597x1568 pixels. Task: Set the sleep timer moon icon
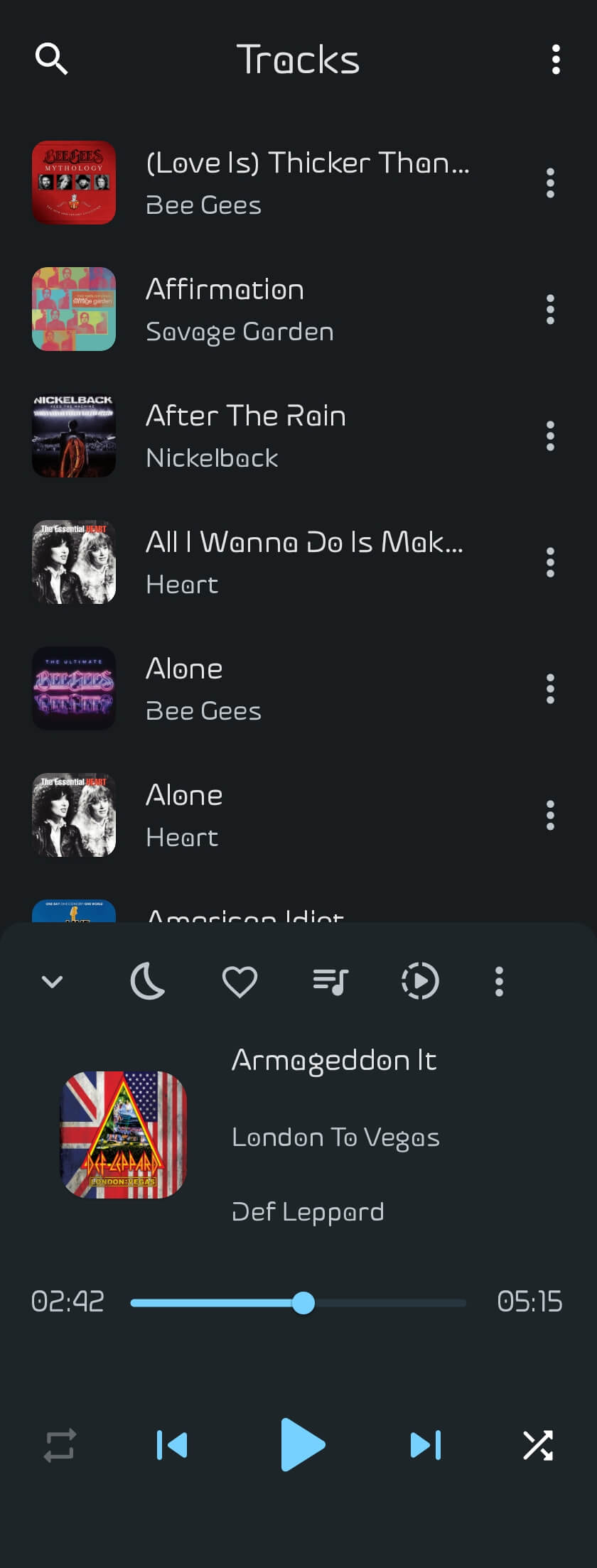pos(148,981)
